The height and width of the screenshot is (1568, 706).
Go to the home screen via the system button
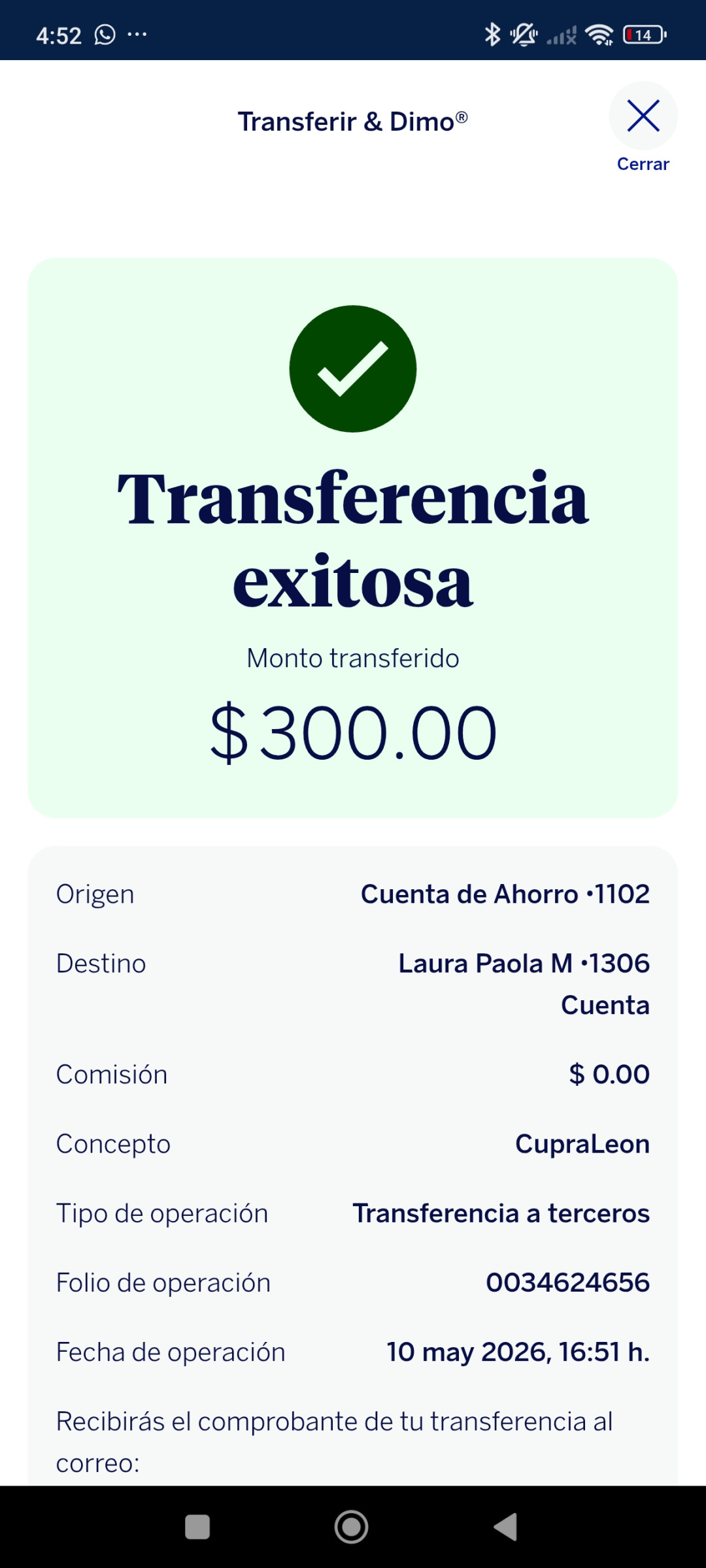point(352,1527)
